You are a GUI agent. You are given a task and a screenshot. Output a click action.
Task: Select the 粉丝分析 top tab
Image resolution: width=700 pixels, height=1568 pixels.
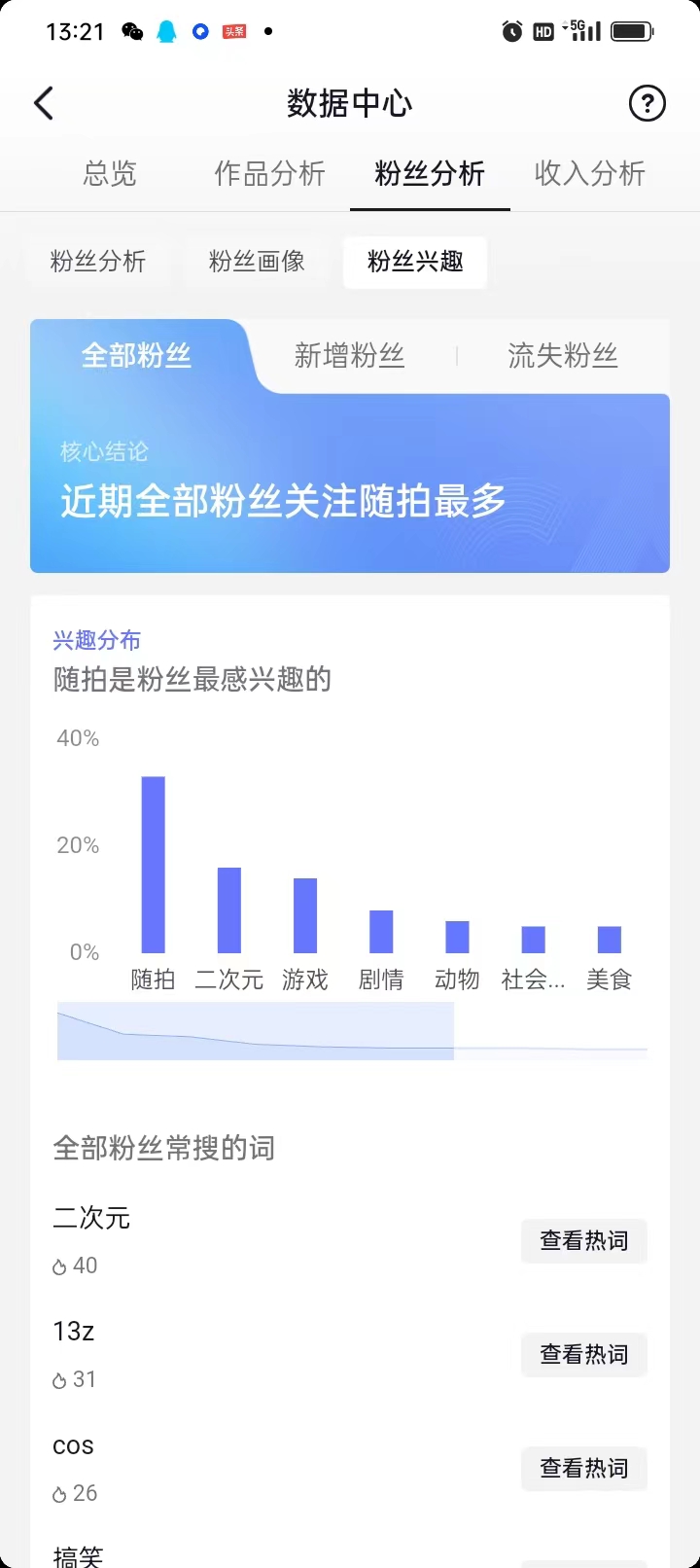pyautogui.click(x=430, y=174)
